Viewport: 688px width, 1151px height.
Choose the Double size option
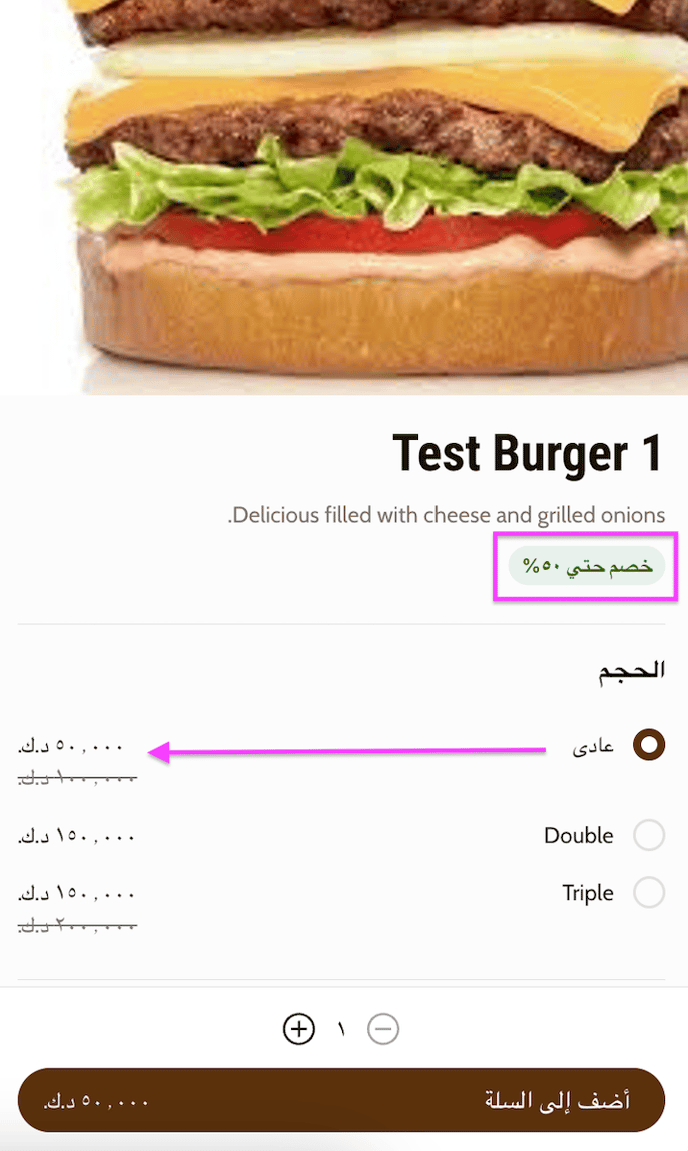click(649, 835)
